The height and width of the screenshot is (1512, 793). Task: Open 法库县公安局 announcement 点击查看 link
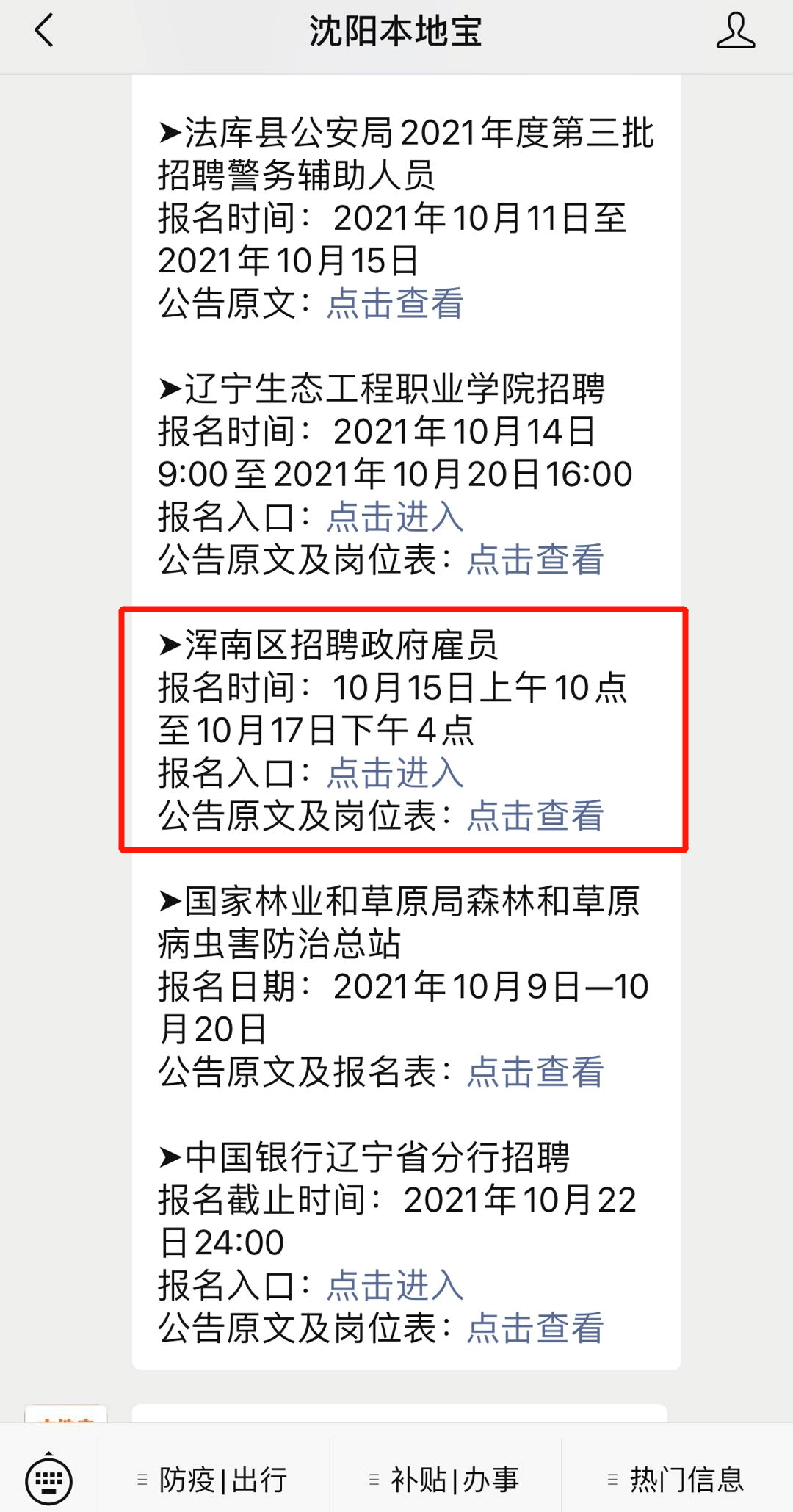tap(394, 303)
